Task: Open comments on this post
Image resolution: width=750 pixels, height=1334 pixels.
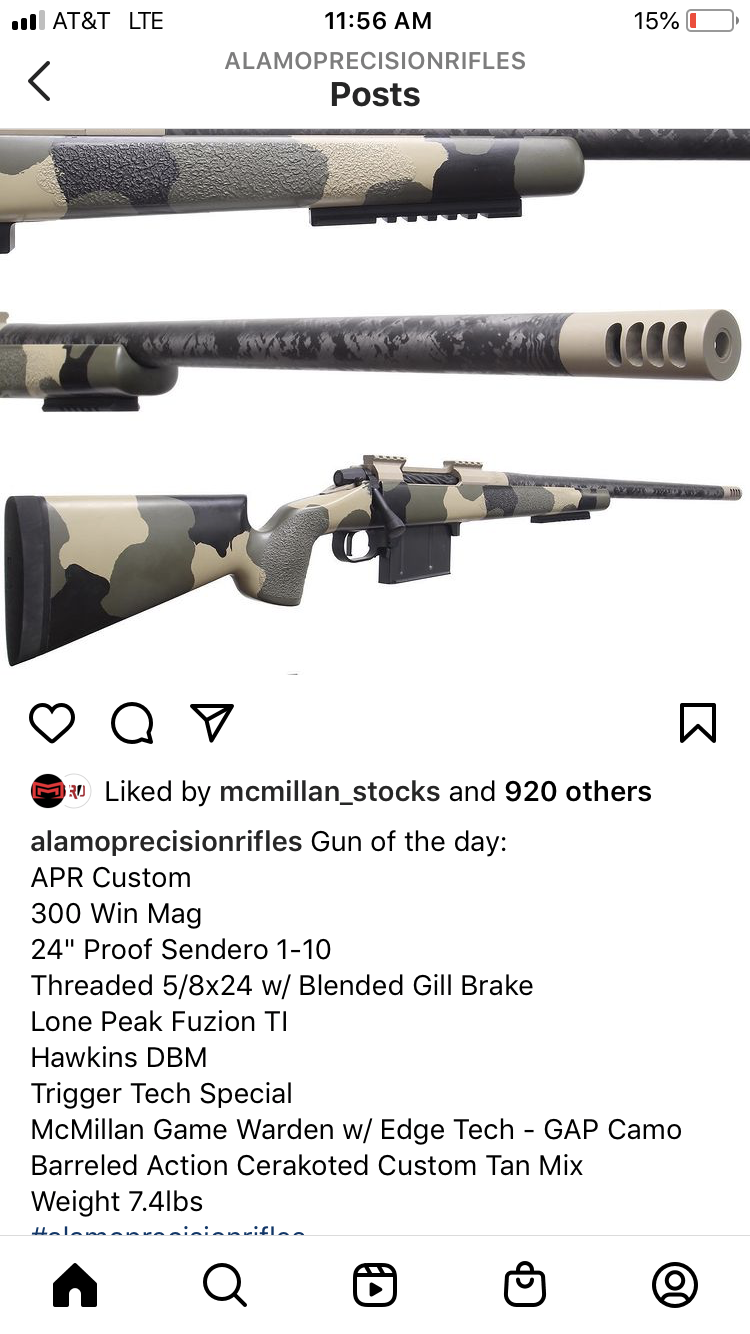Action: (x=132, y=722)
